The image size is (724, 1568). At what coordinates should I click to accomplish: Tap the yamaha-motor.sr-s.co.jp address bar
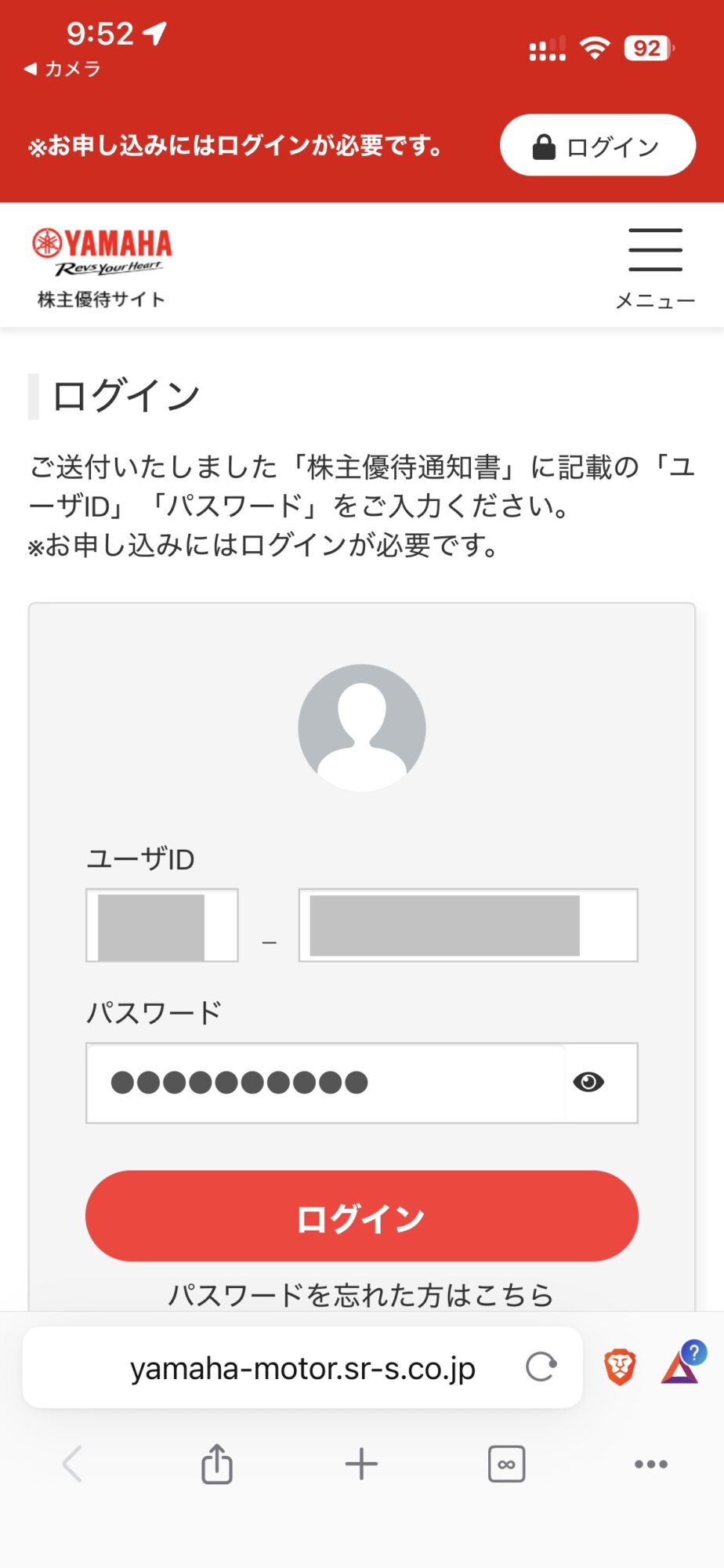(302, 1368)
